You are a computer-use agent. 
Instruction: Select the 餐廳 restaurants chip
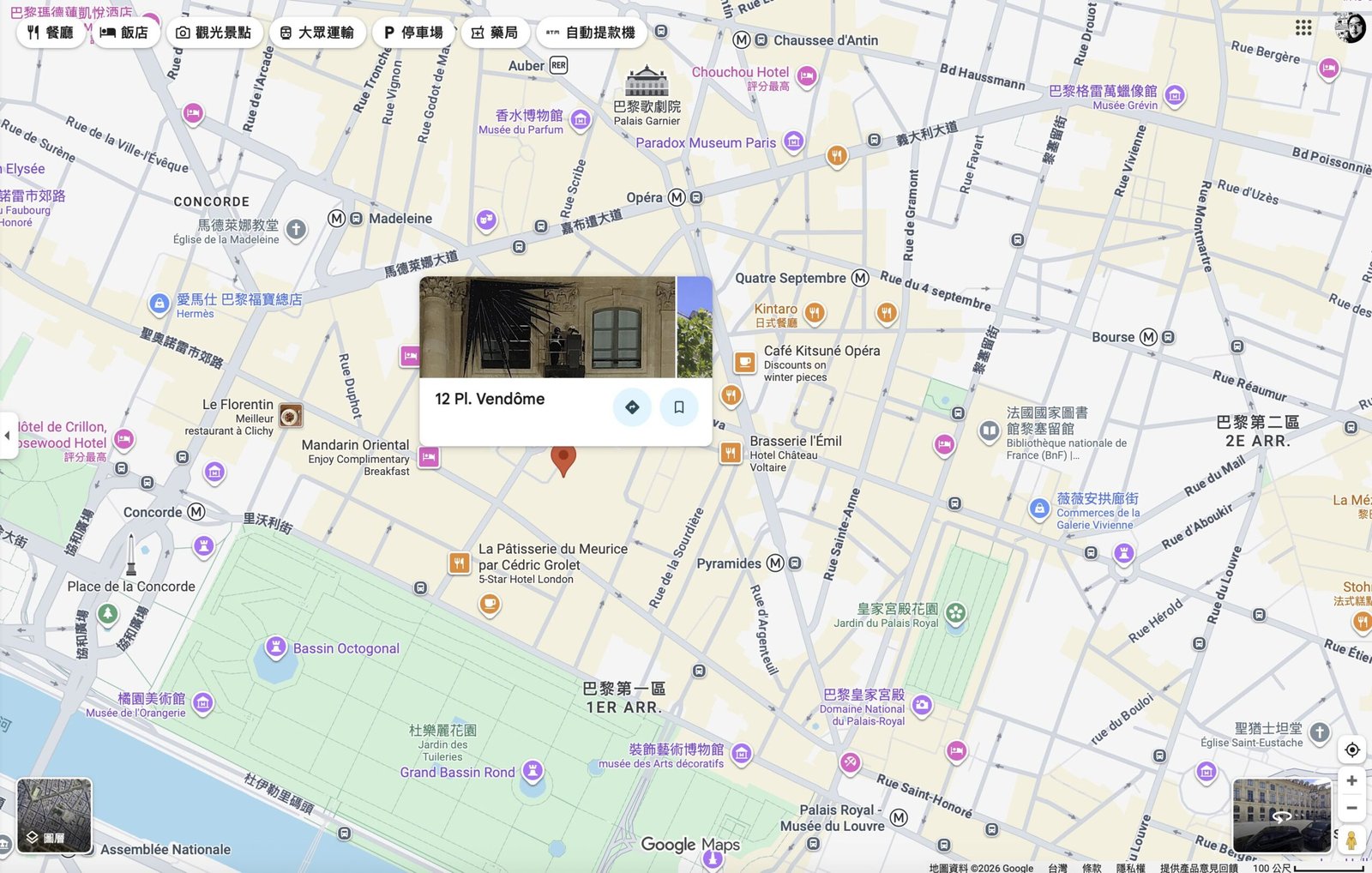(50, 33)
